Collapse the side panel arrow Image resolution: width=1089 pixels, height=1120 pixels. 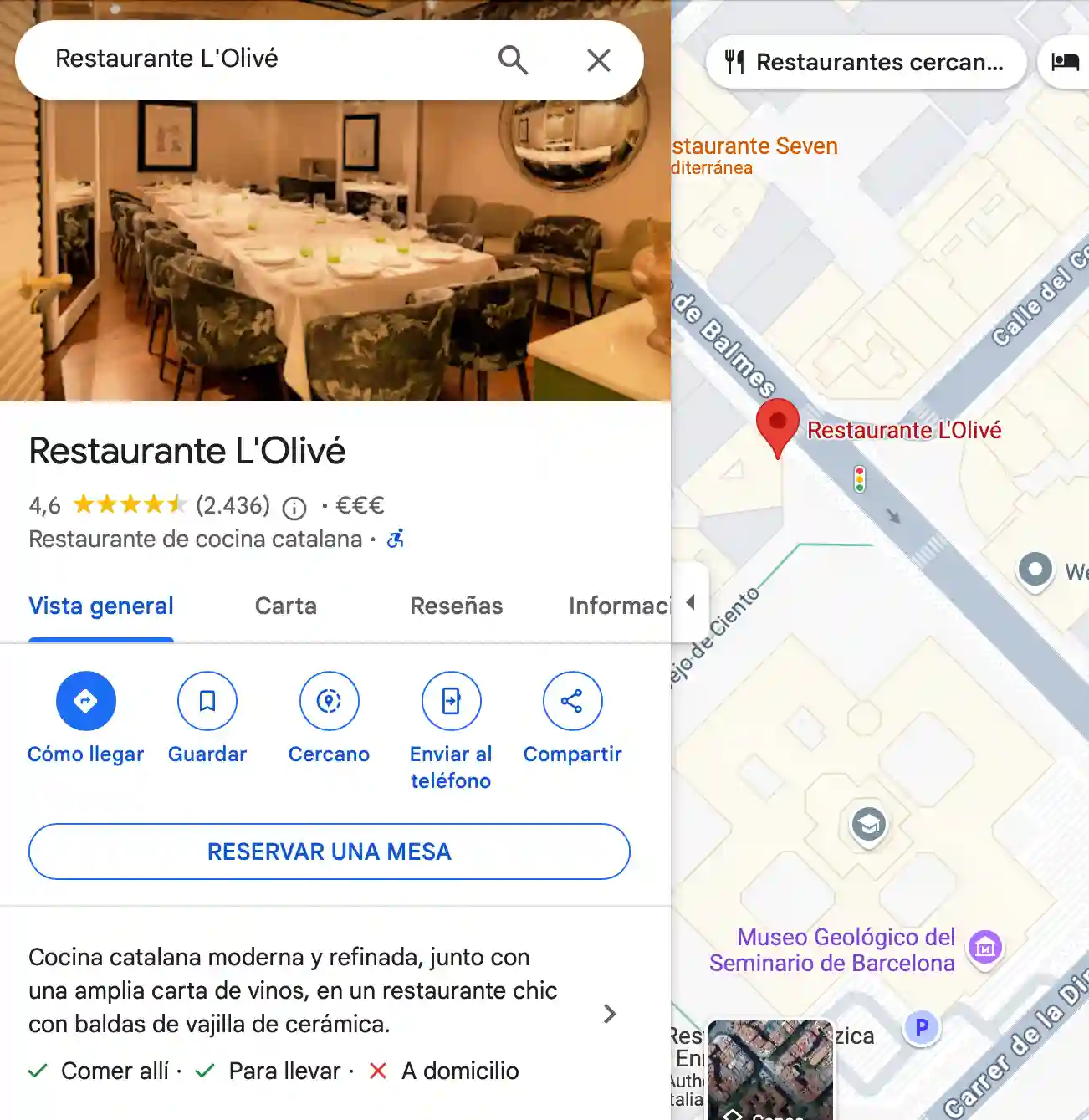click(690, 602)
